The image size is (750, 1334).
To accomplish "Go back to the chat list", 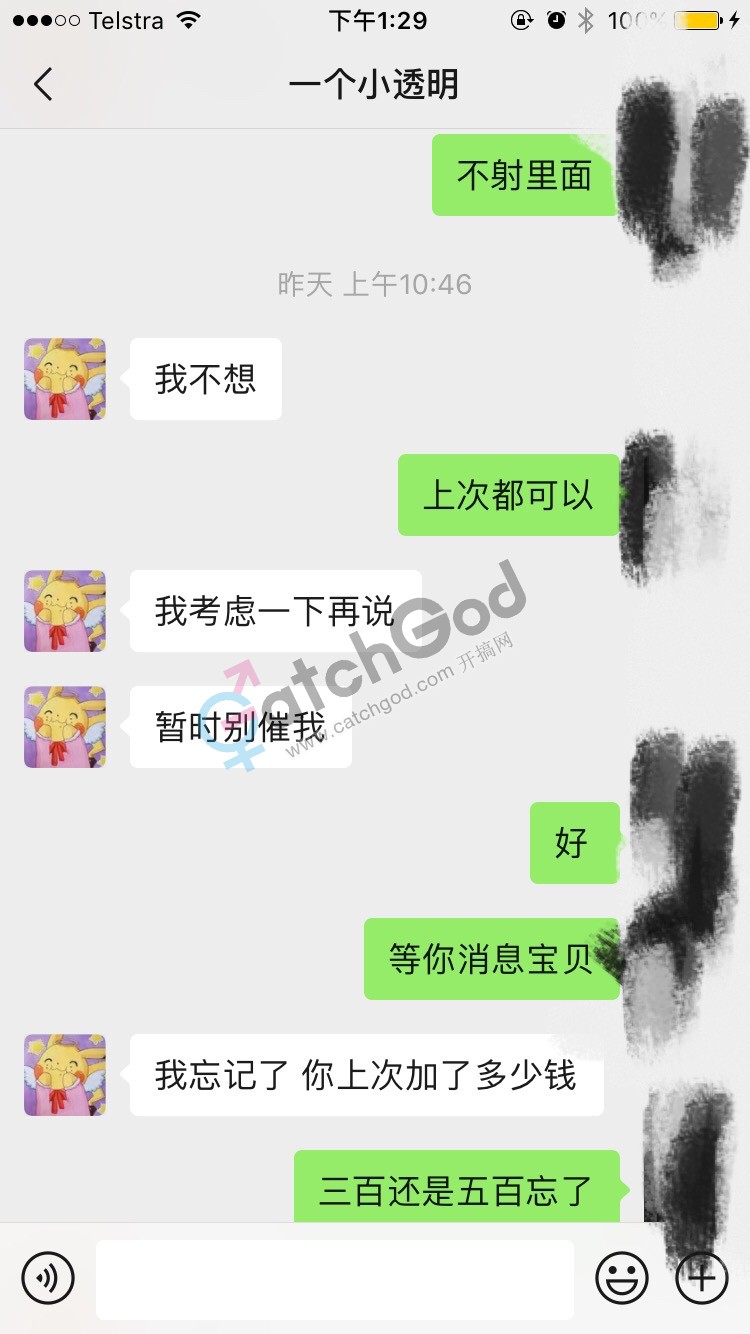I will coord(42,84).
